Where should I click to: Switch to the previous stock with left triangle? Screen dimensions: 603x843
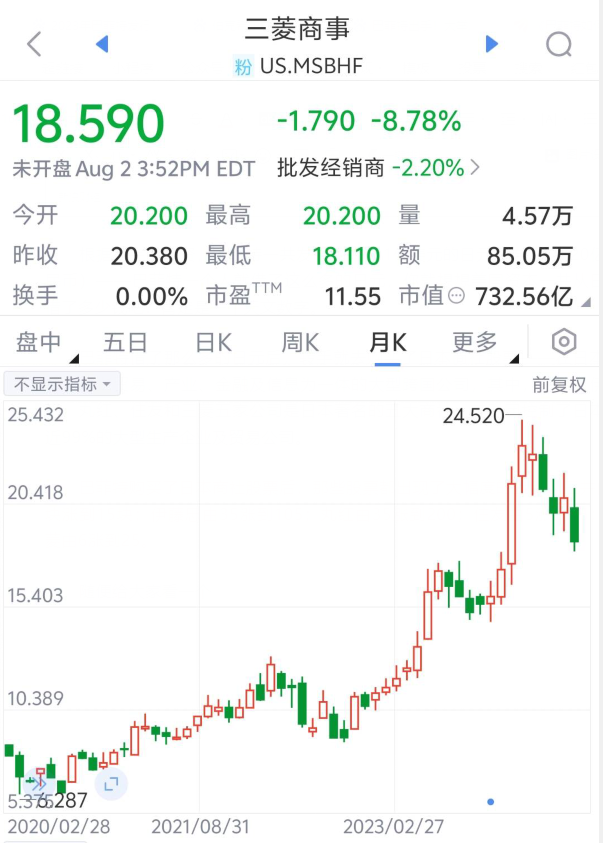pyautogui.click(x=101, y=44)
